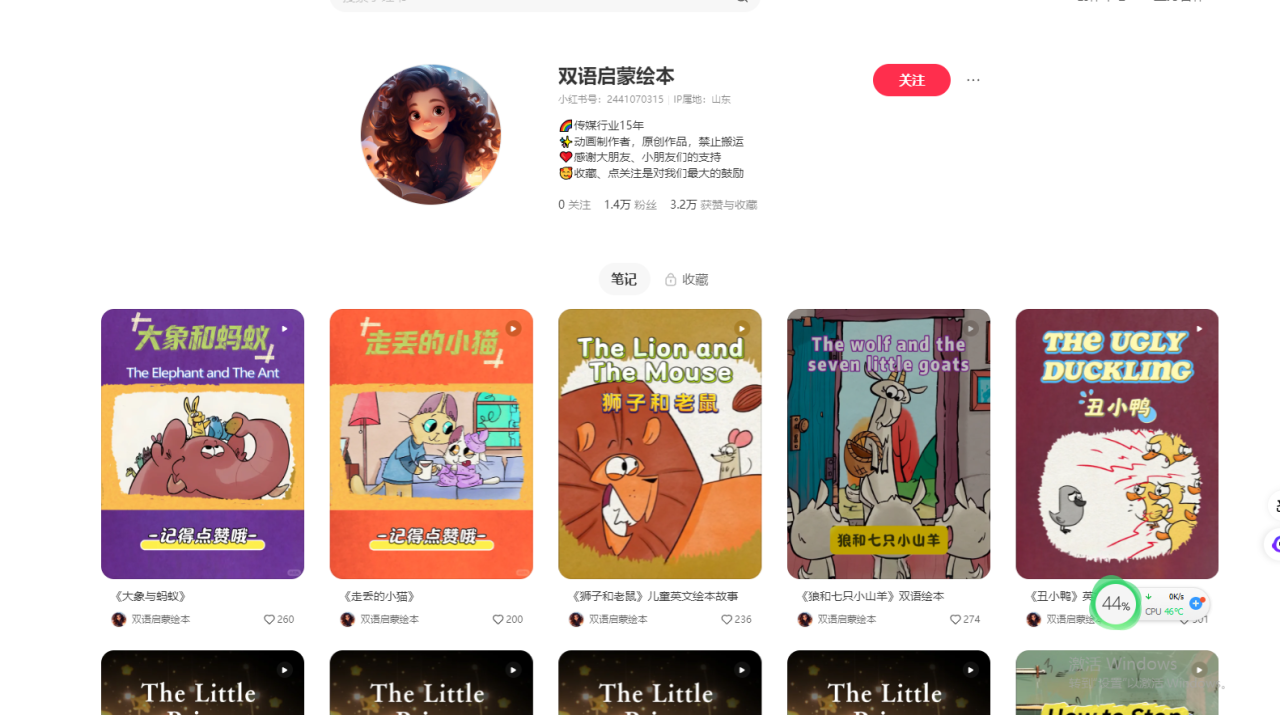The width and height of the screenshot is (1280, 715).
Task: Open The Lion and The Mouse note
Action: click(x=660, y=443)
